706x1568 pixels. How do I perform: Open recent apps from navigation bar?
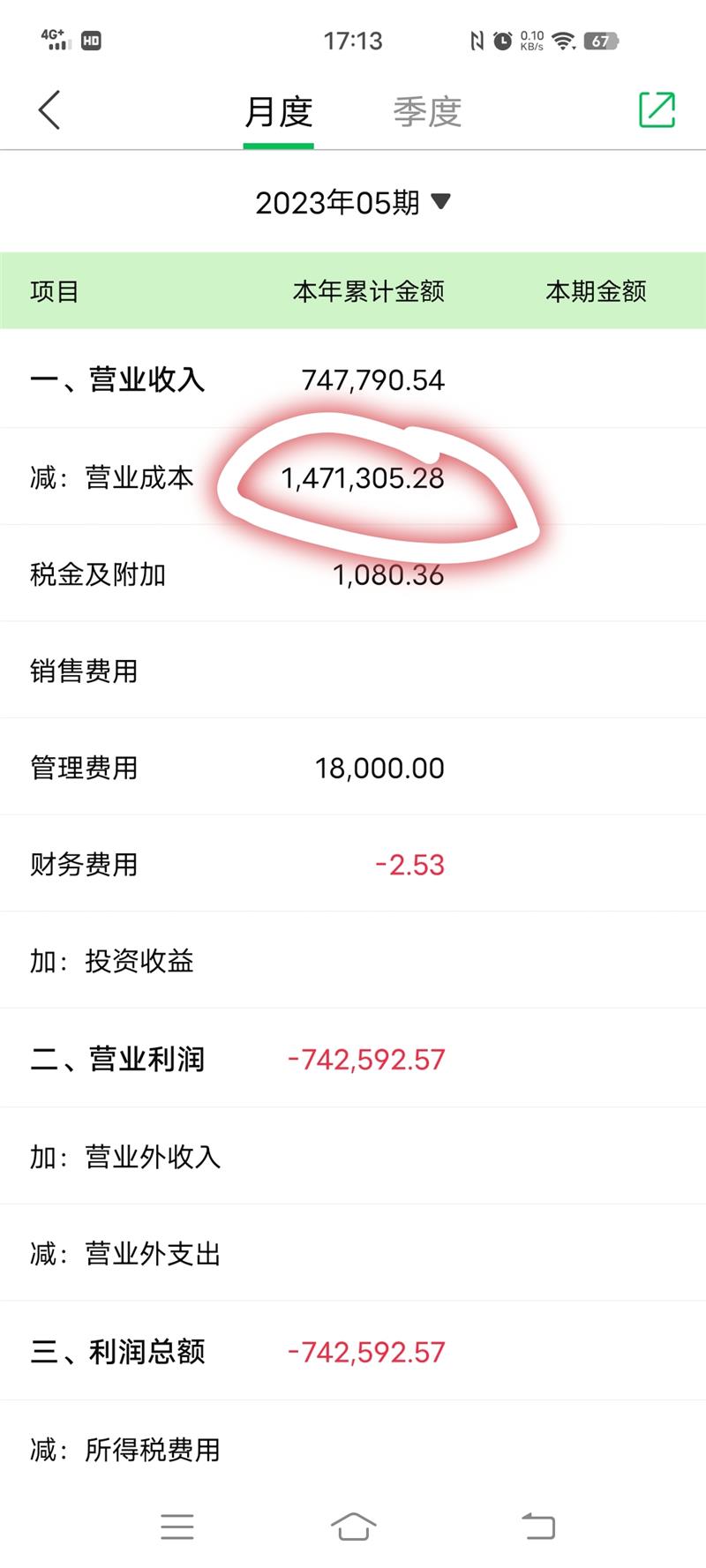[177, 1527]
